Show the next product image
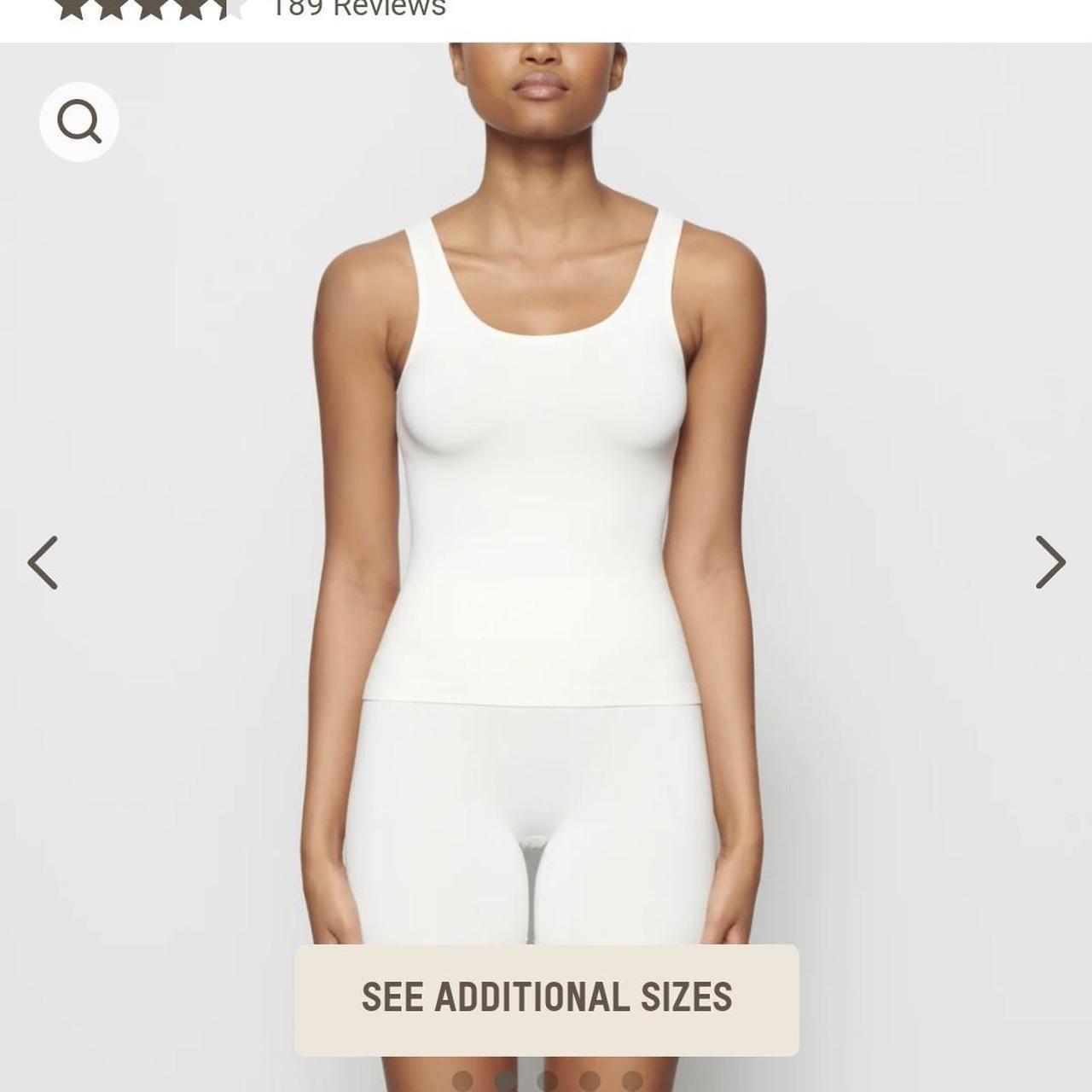Viewport: 1092px width, 1092px height. click(1049, 562)
